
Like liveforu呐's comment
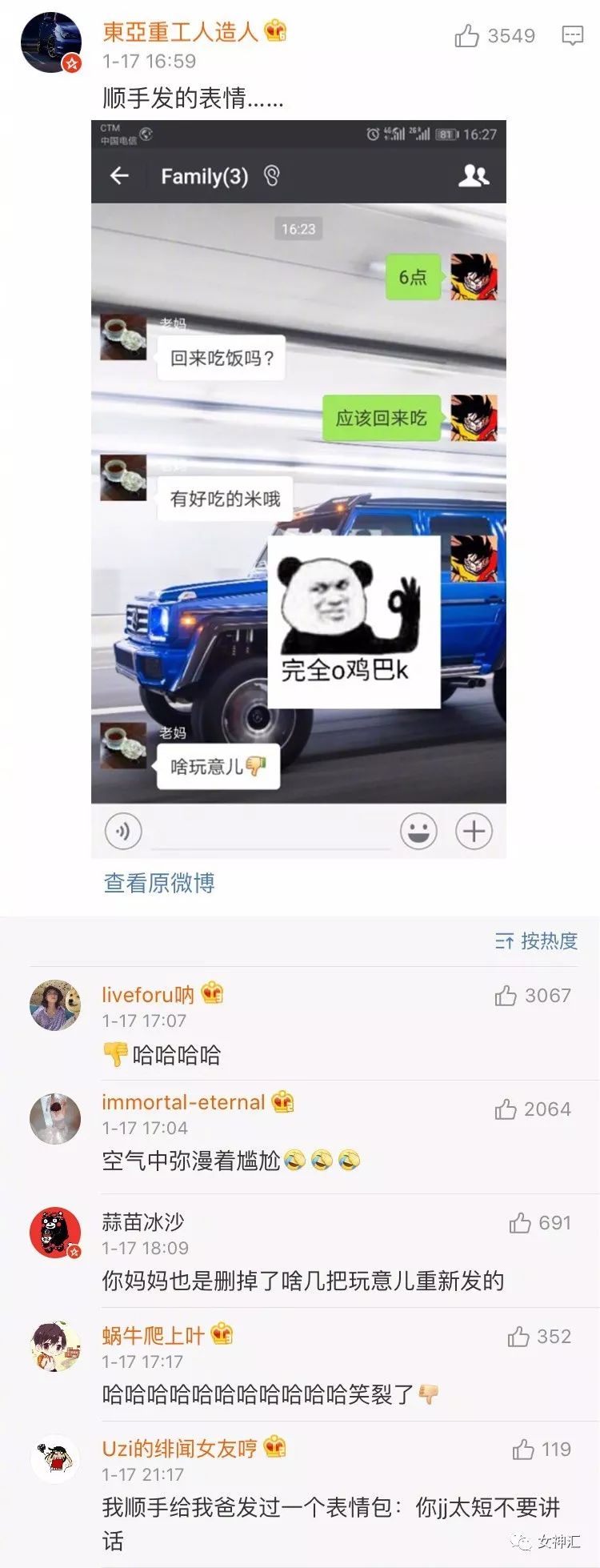(x=506, y=996)
